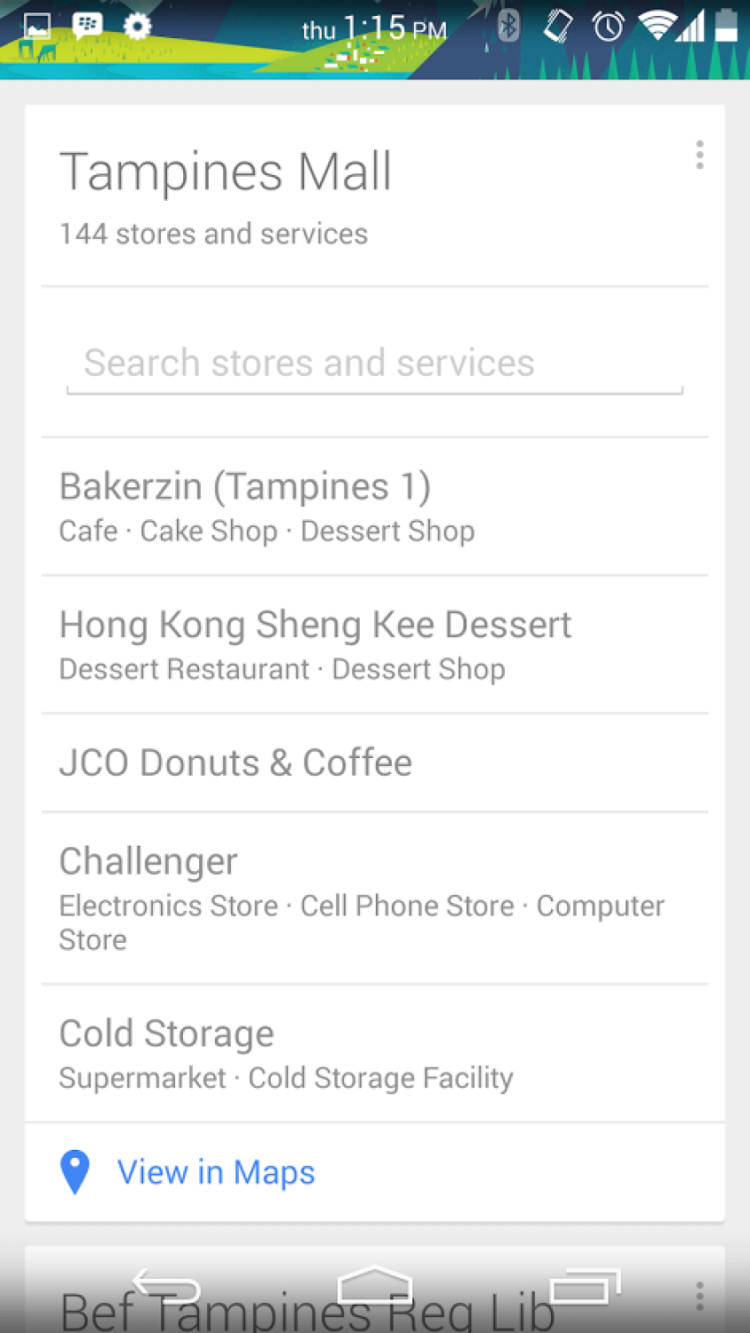Select Hong Kong Sheng Kee Dessert
This screenshot has width=750, height=1333.
coord(374,645)
